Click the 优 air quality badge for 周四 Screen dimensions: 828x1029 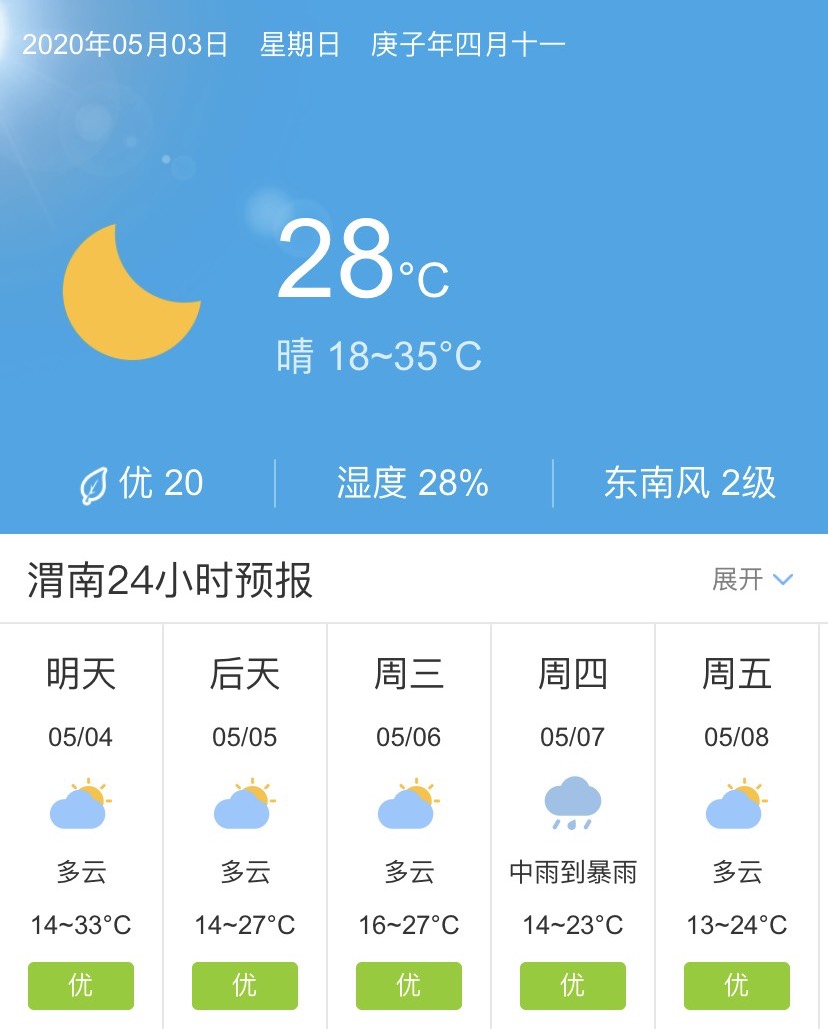[x=572, y=986]
